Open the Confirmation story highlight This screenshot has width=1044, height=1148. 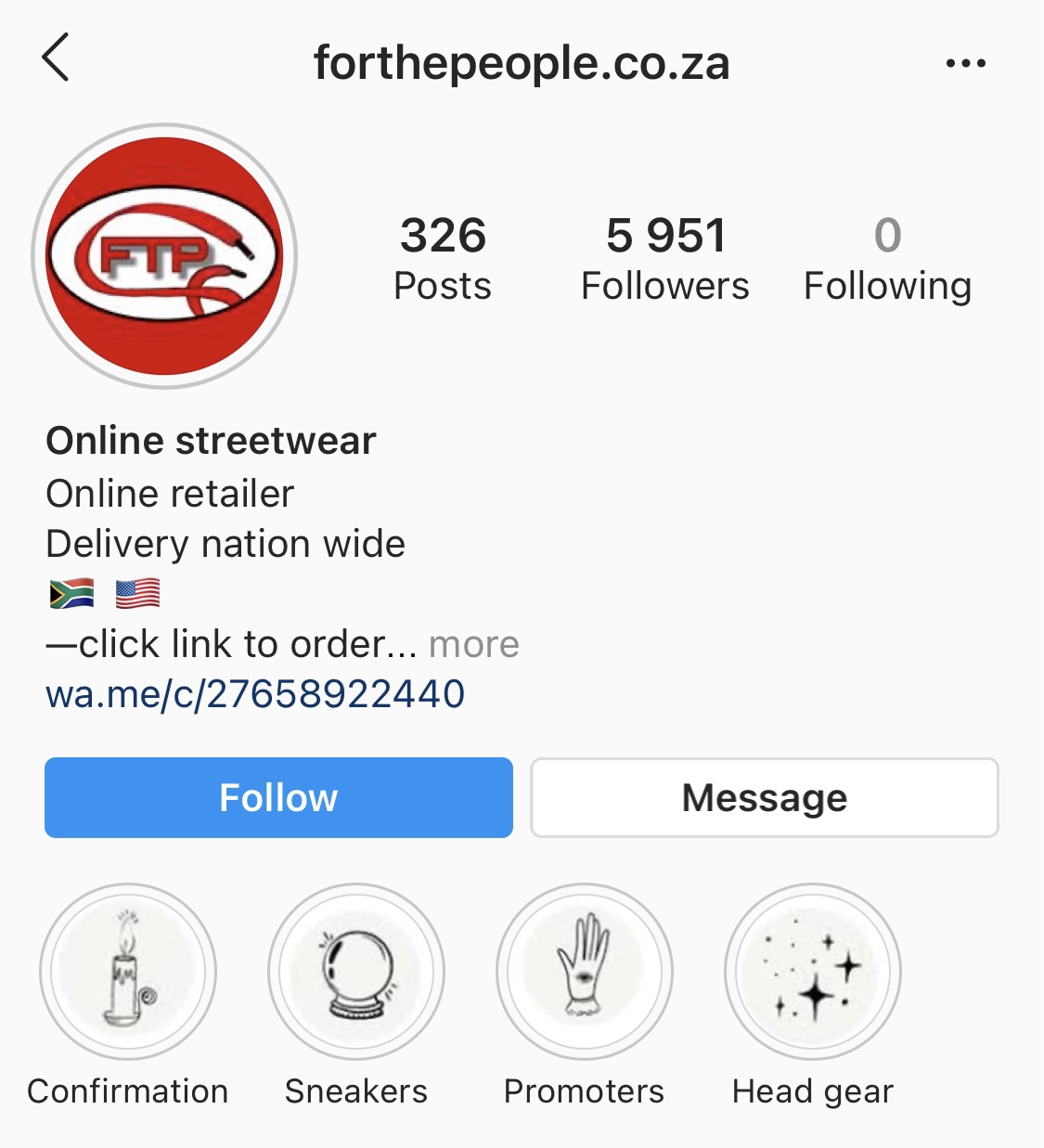click(128, 972)
